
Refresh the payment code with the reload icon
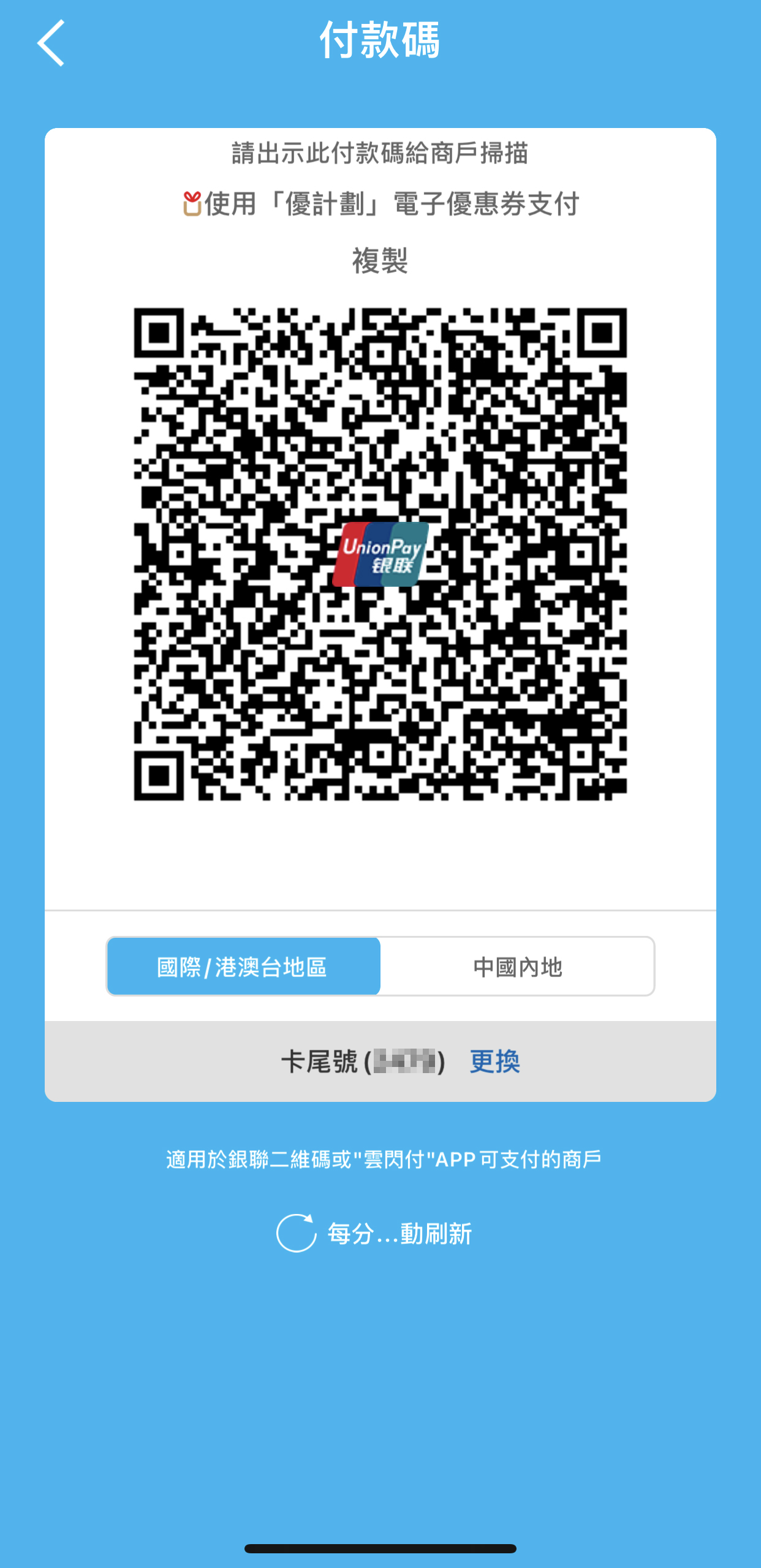[297, 1232]
